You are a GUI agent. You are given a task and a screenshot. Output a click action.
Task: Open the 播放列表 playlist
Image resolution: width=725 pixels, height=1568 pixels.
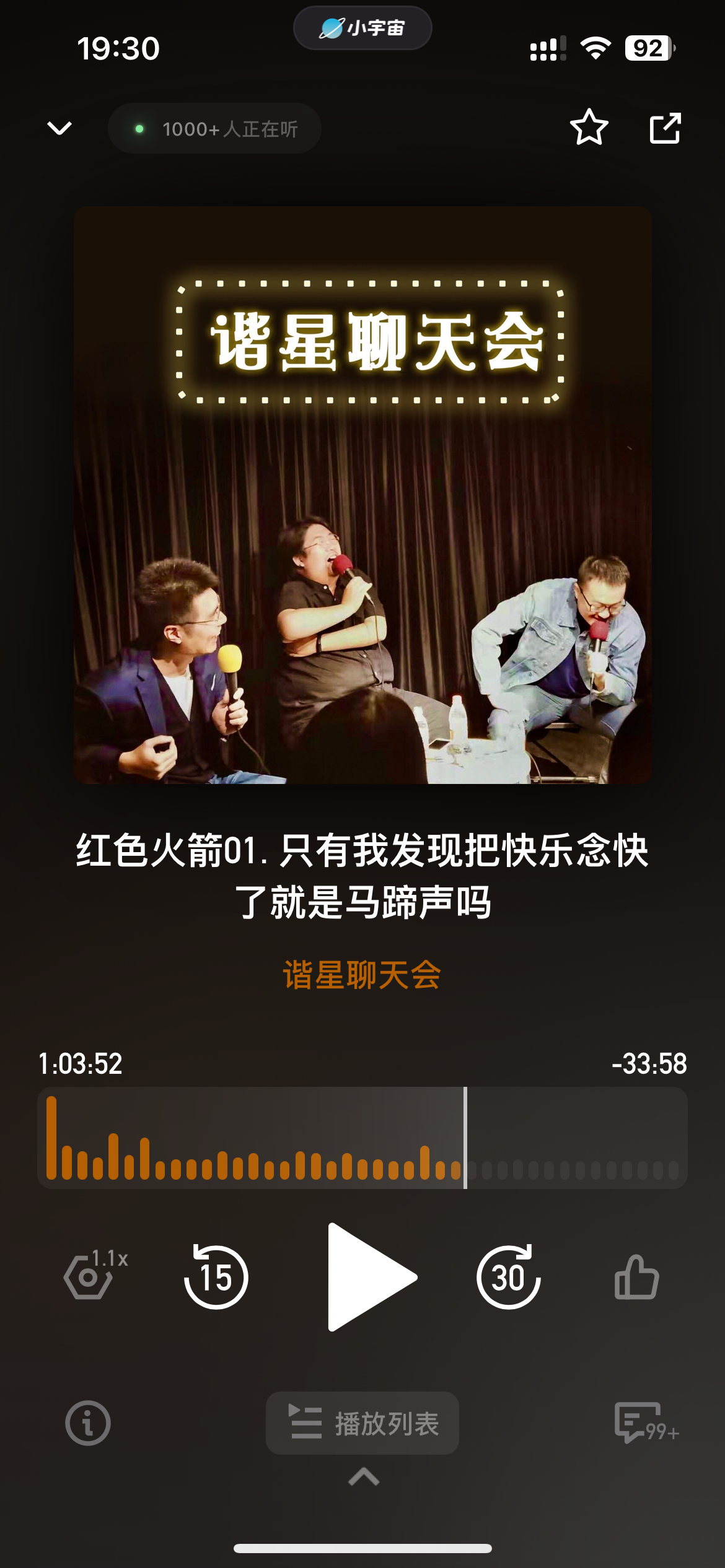(362, 1423)
